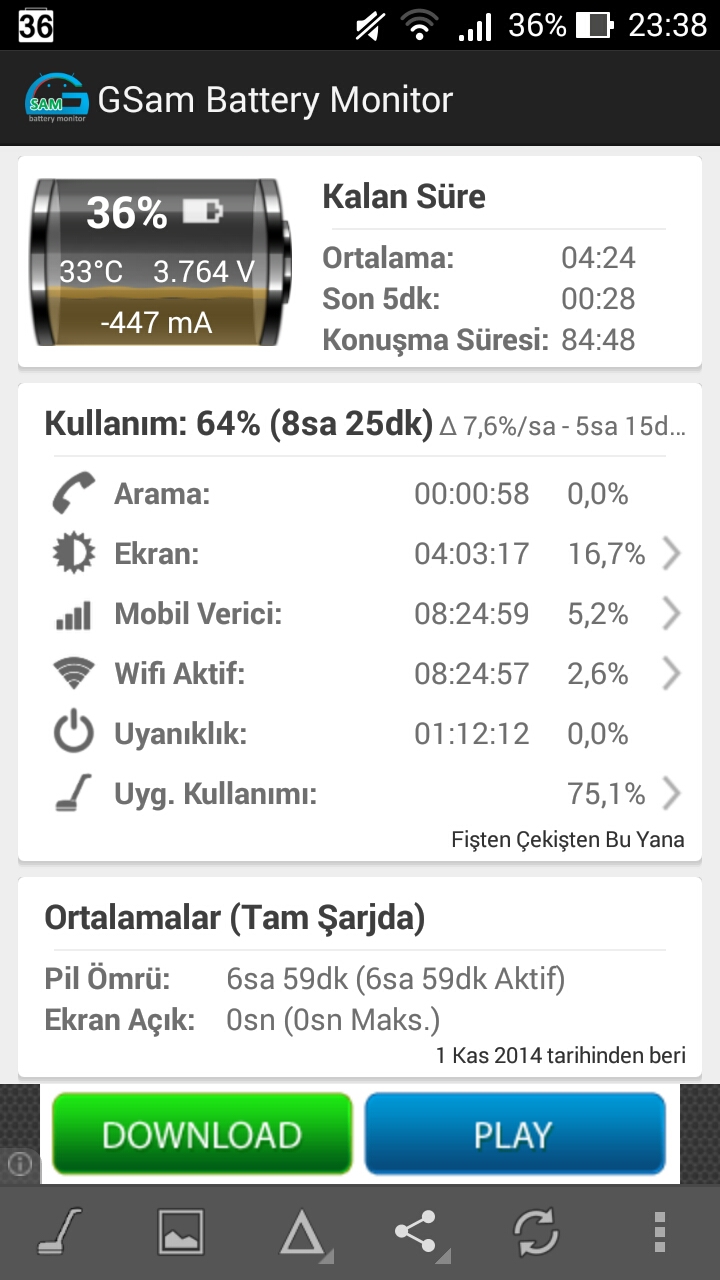The height and width of the screenshot is (1280, 720).
Task: Open the ad info icon
Action: click(20, 1164)
